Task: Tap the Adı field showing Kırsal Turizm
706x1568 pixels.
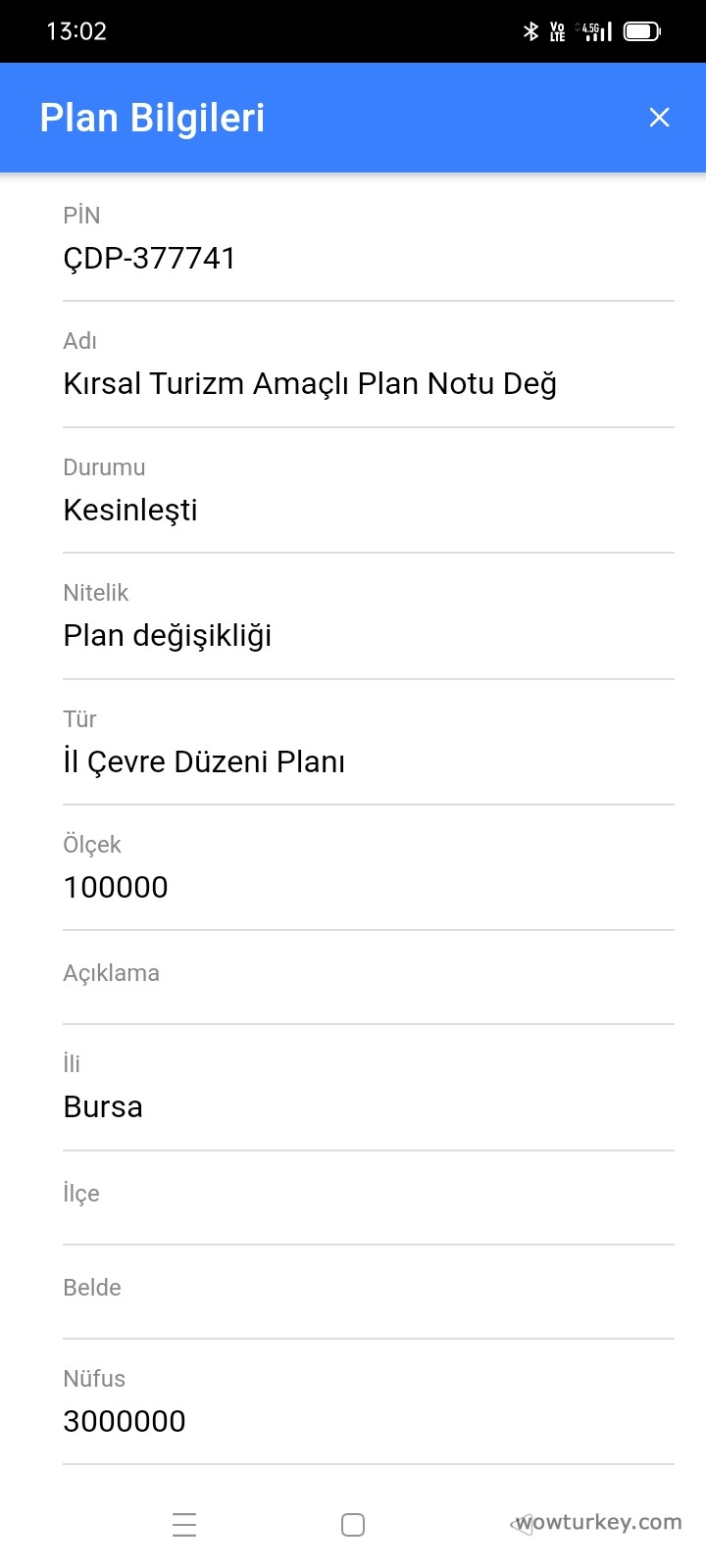Action: [310, 383]
